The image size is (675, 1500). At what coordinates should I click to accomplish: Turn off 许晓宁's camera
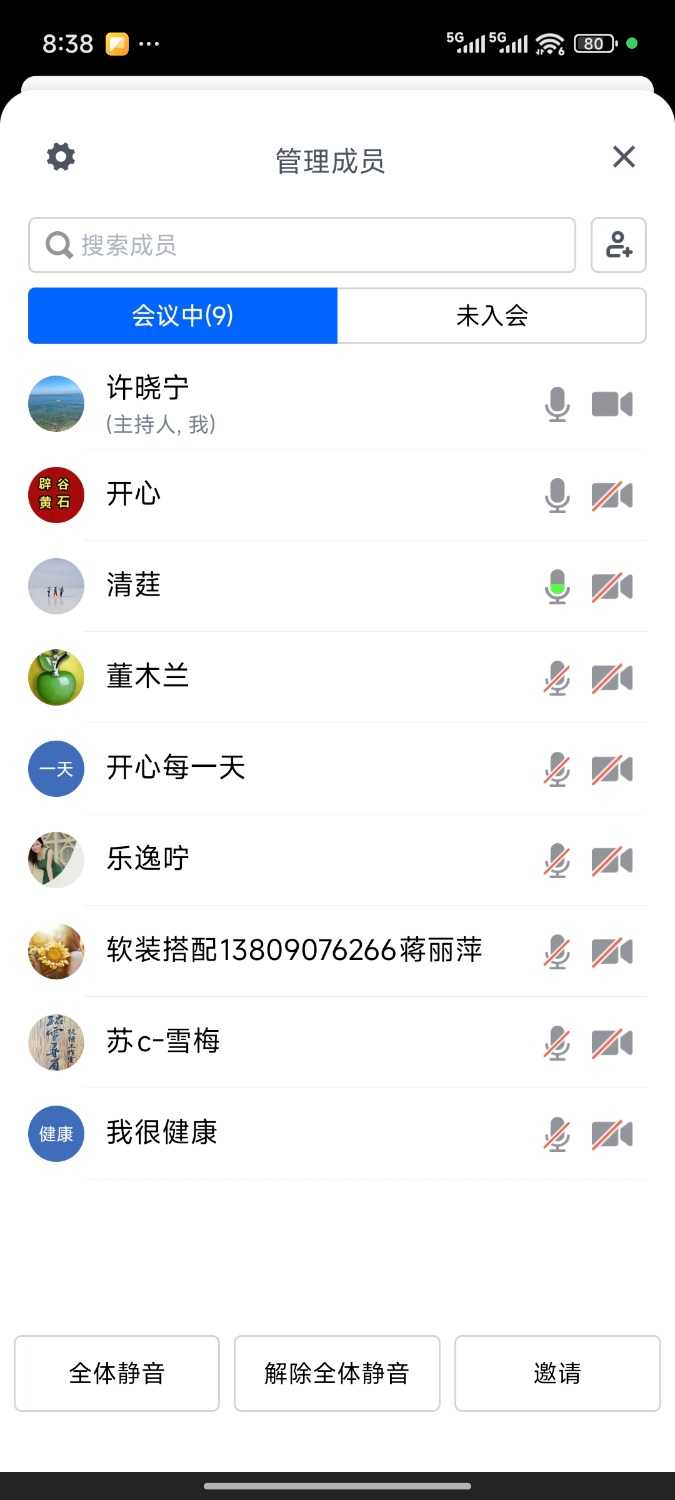pos(612,404)
